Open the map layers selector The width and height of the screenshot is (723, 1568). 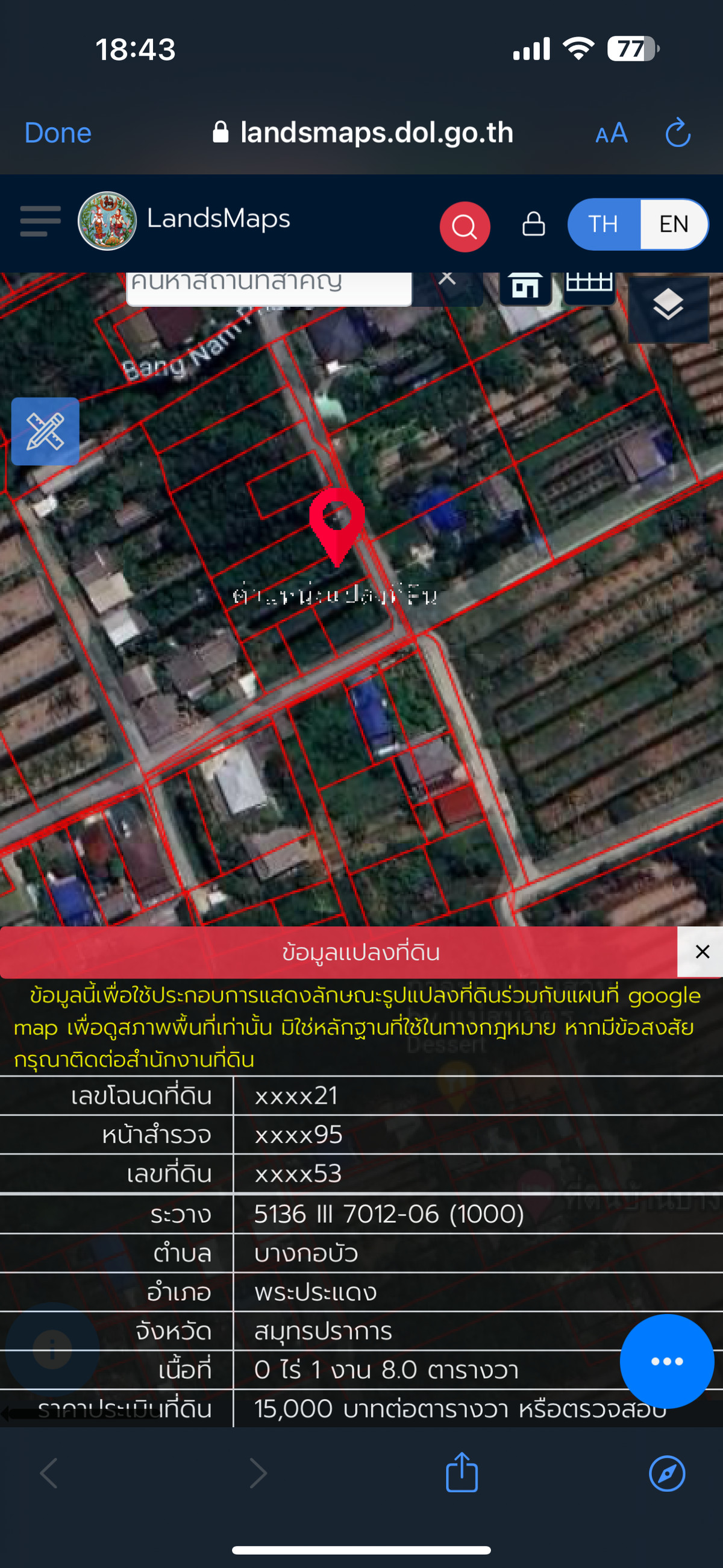click(x=668, y=306)
